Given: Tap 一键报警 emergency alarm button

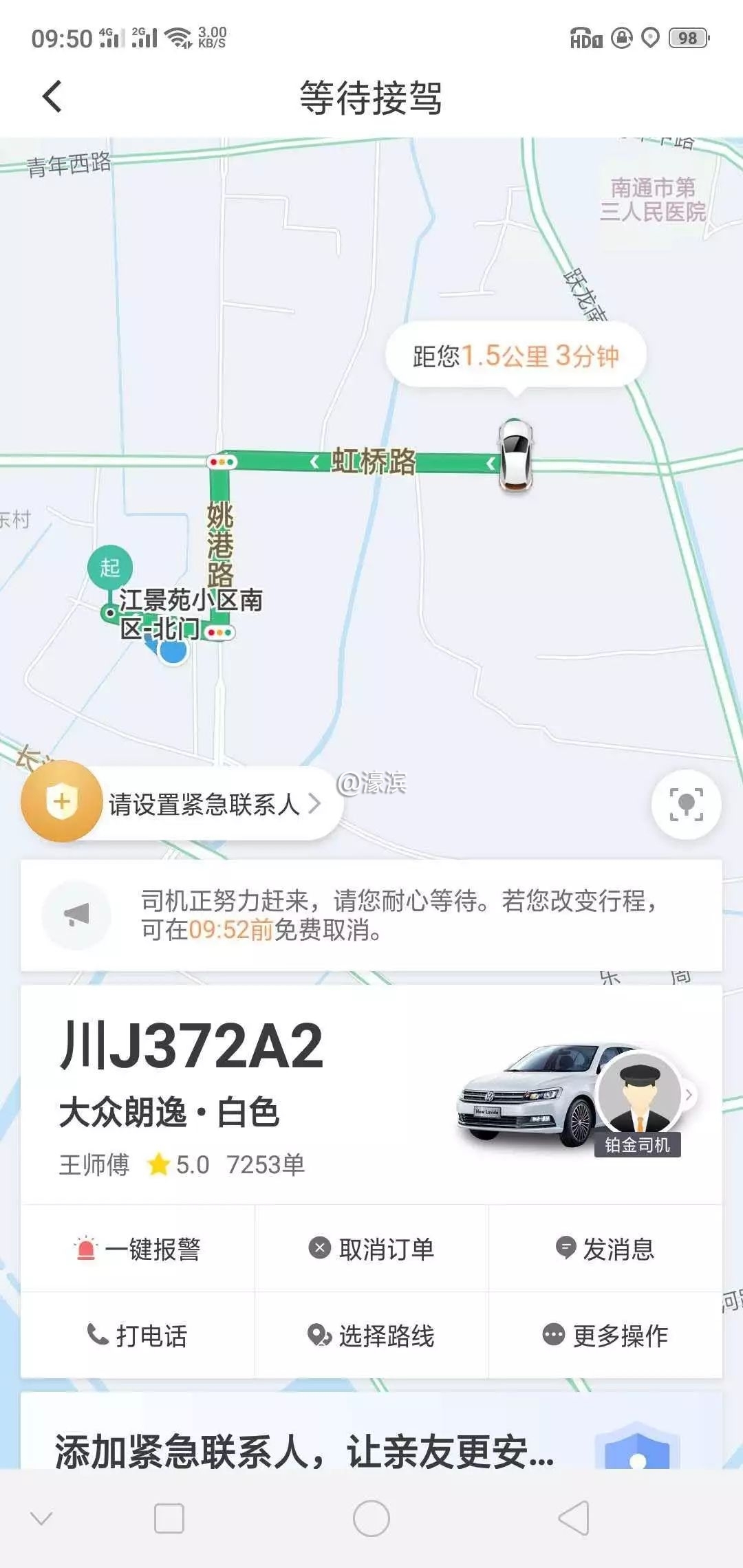Looking at the screenshot, I should (x=138, y=1248).
